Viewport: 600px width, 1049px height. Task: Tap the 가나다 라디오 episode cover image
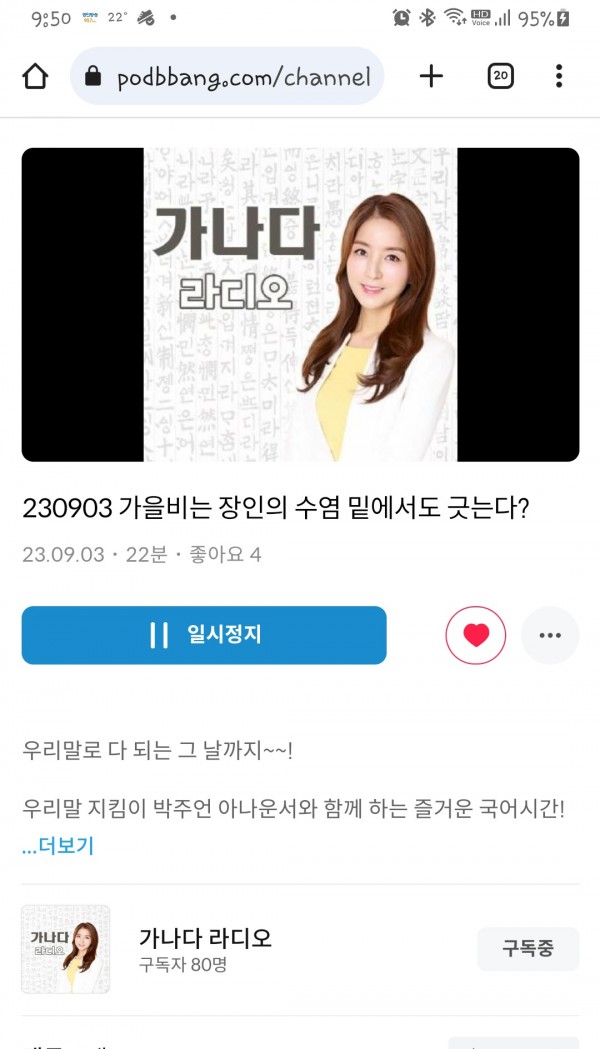[300, 304]
